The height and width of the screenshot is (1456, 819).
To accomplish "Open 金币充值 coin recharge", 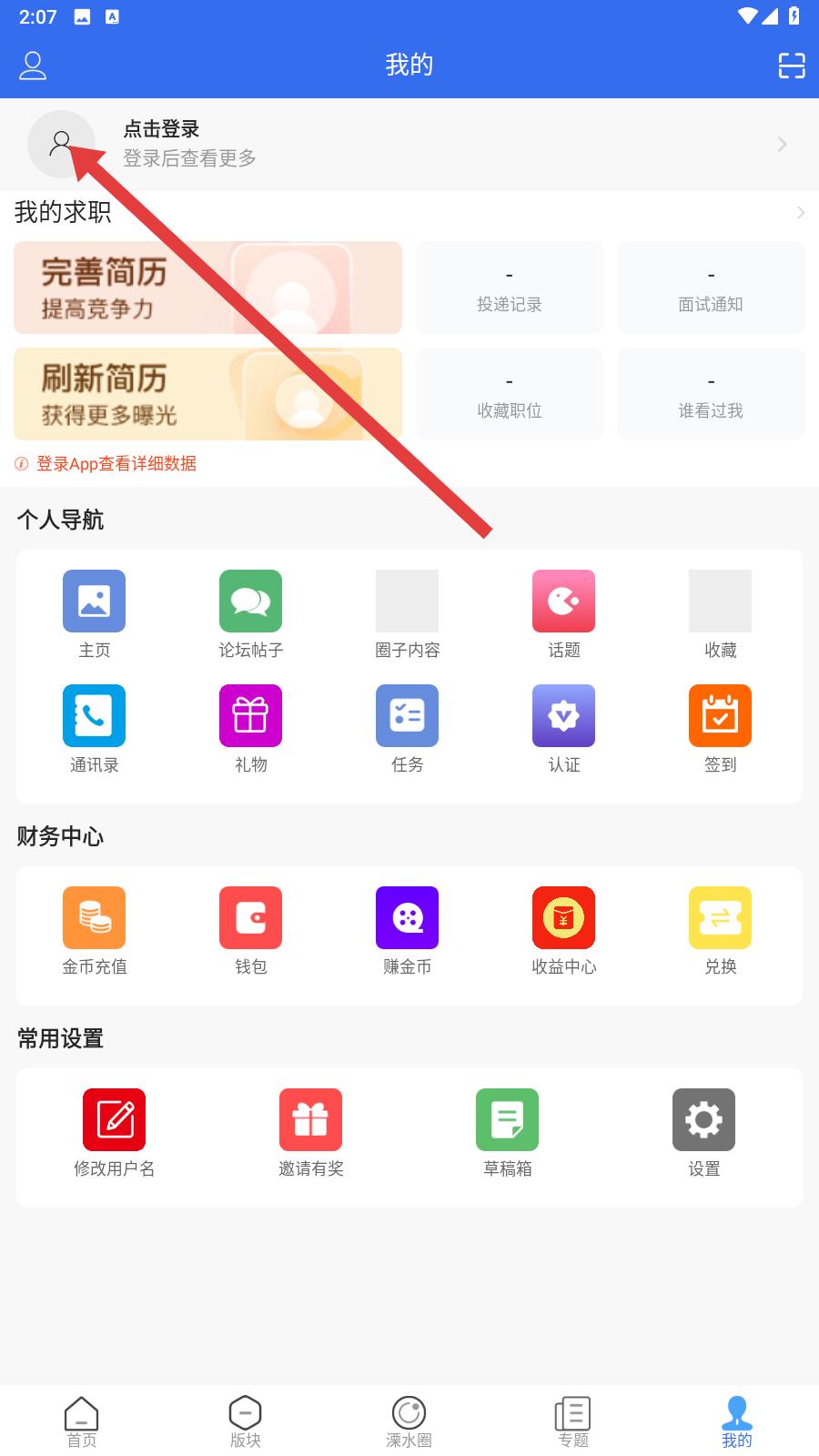I will pos(94,931).
